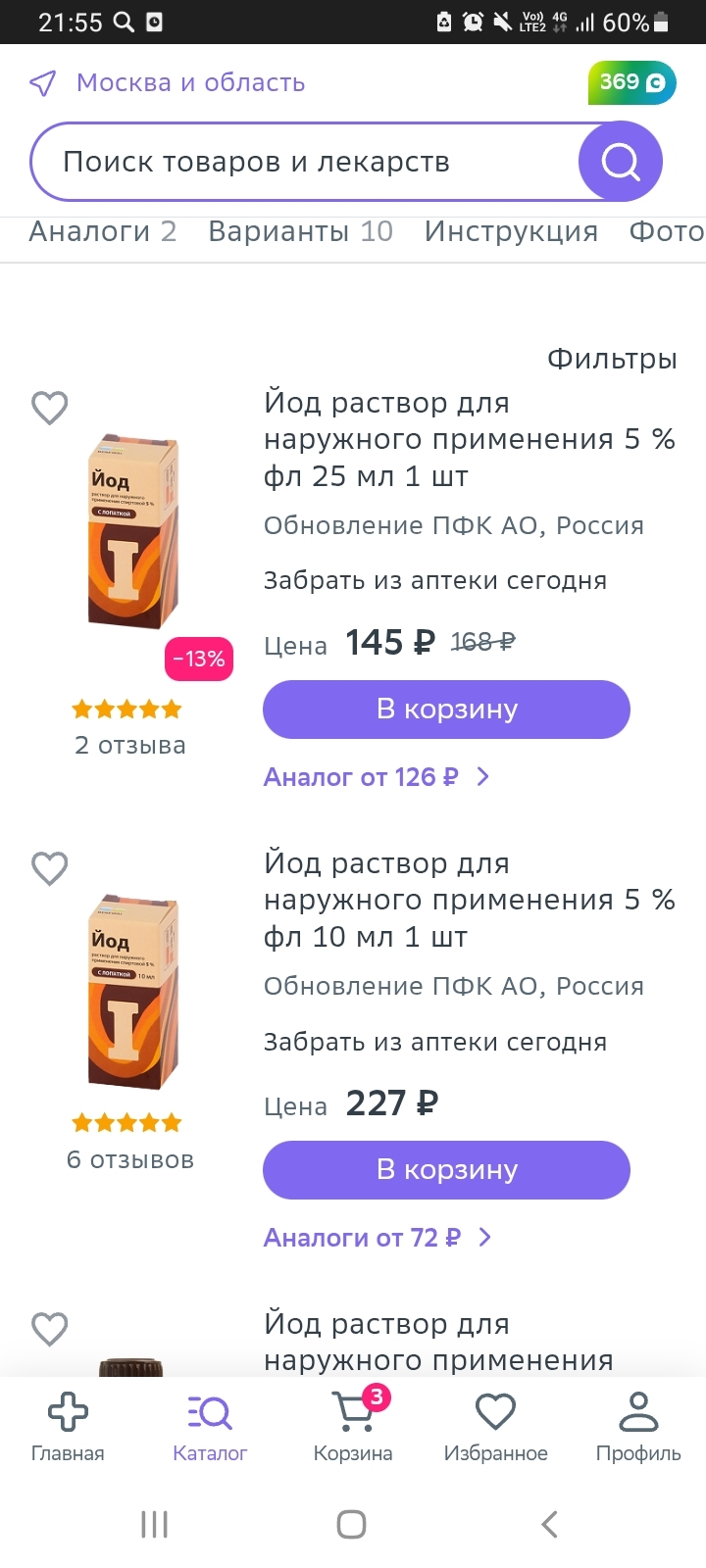Screen dimensions: 706x1568
Task: Open the Корзина cart tab
Action: coord(353,1427)
